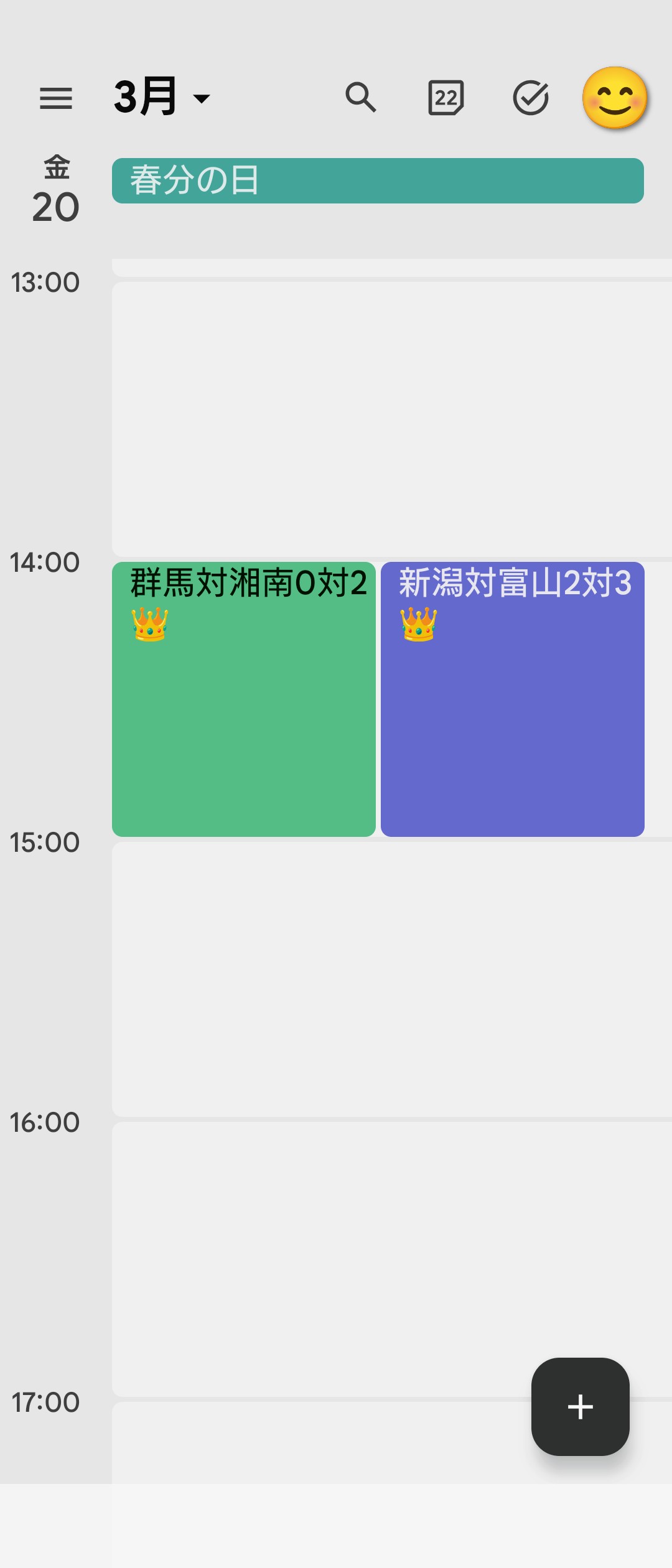Open the hamburger navigation drawer

[56, 98]
